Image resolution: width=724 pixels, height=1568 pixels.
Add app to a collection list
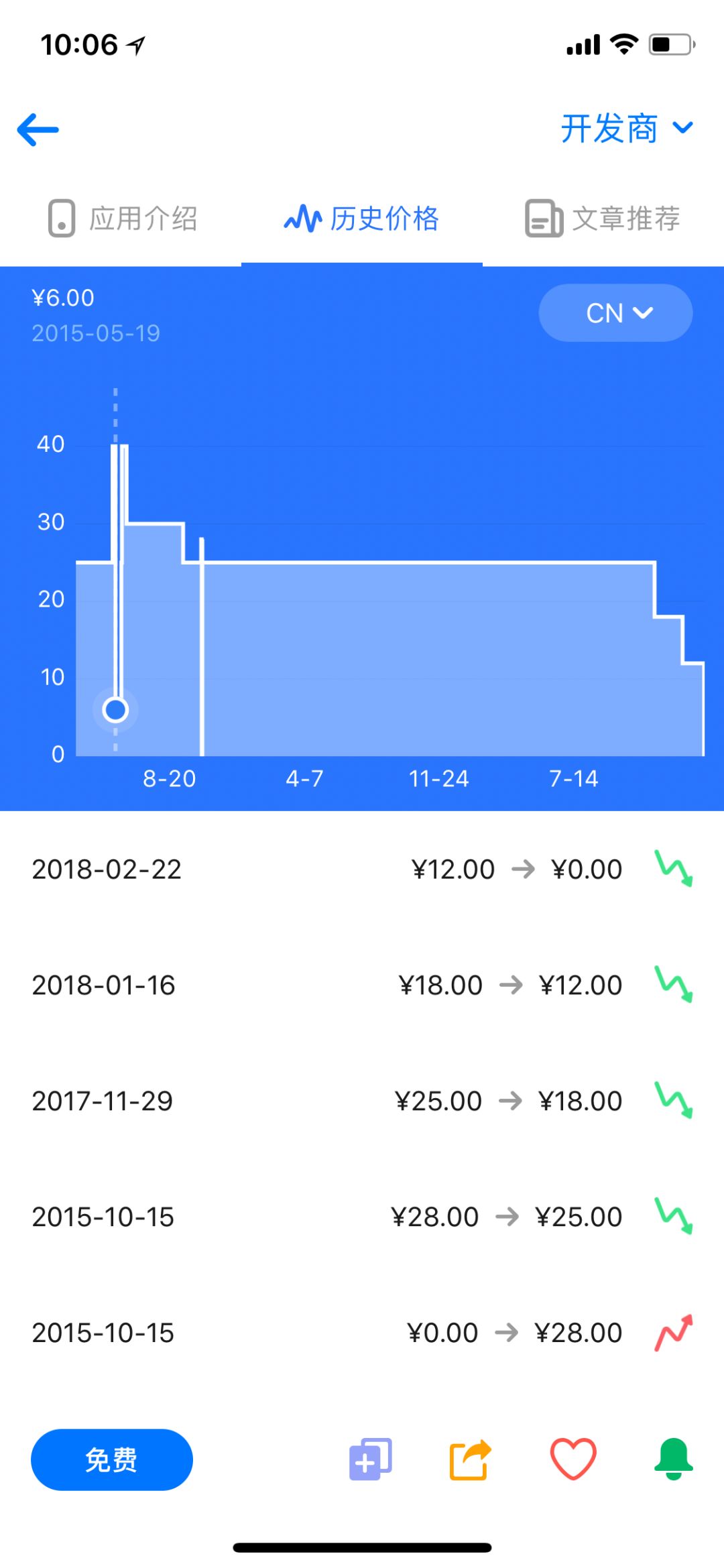370,1459
